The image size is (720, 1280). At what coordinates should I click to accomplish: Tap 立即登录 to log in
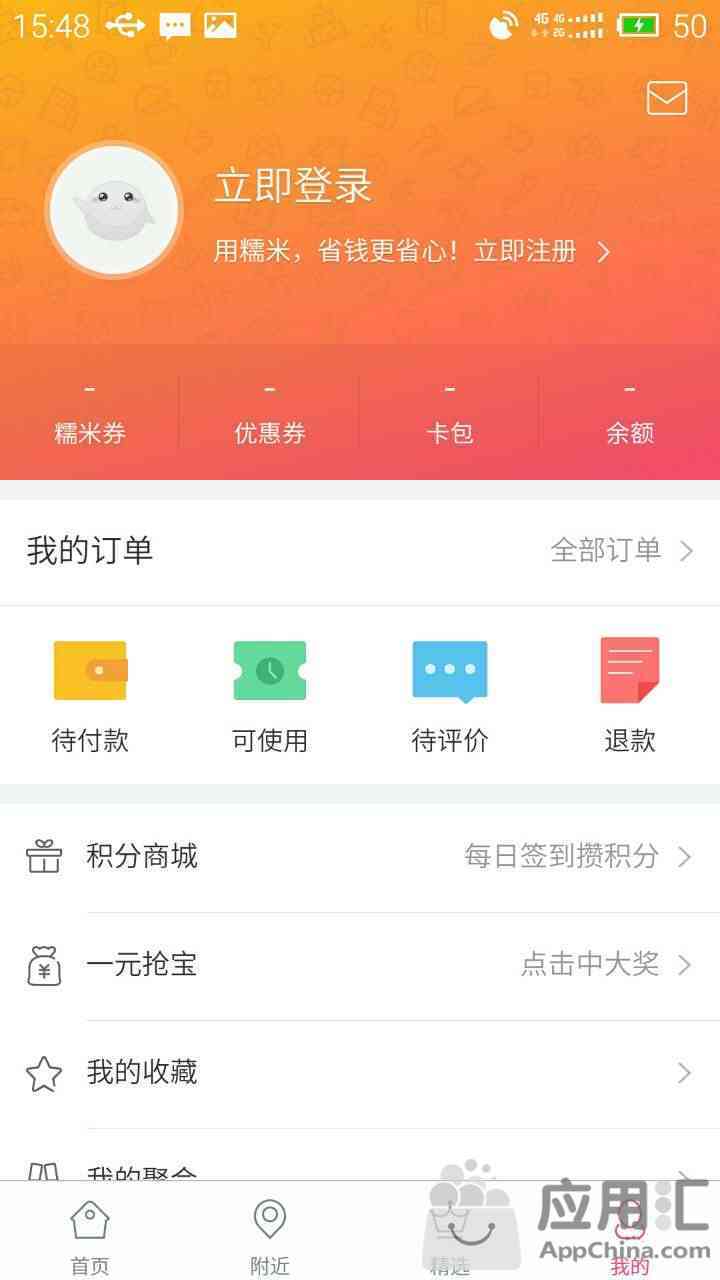[x=294, y=187]
